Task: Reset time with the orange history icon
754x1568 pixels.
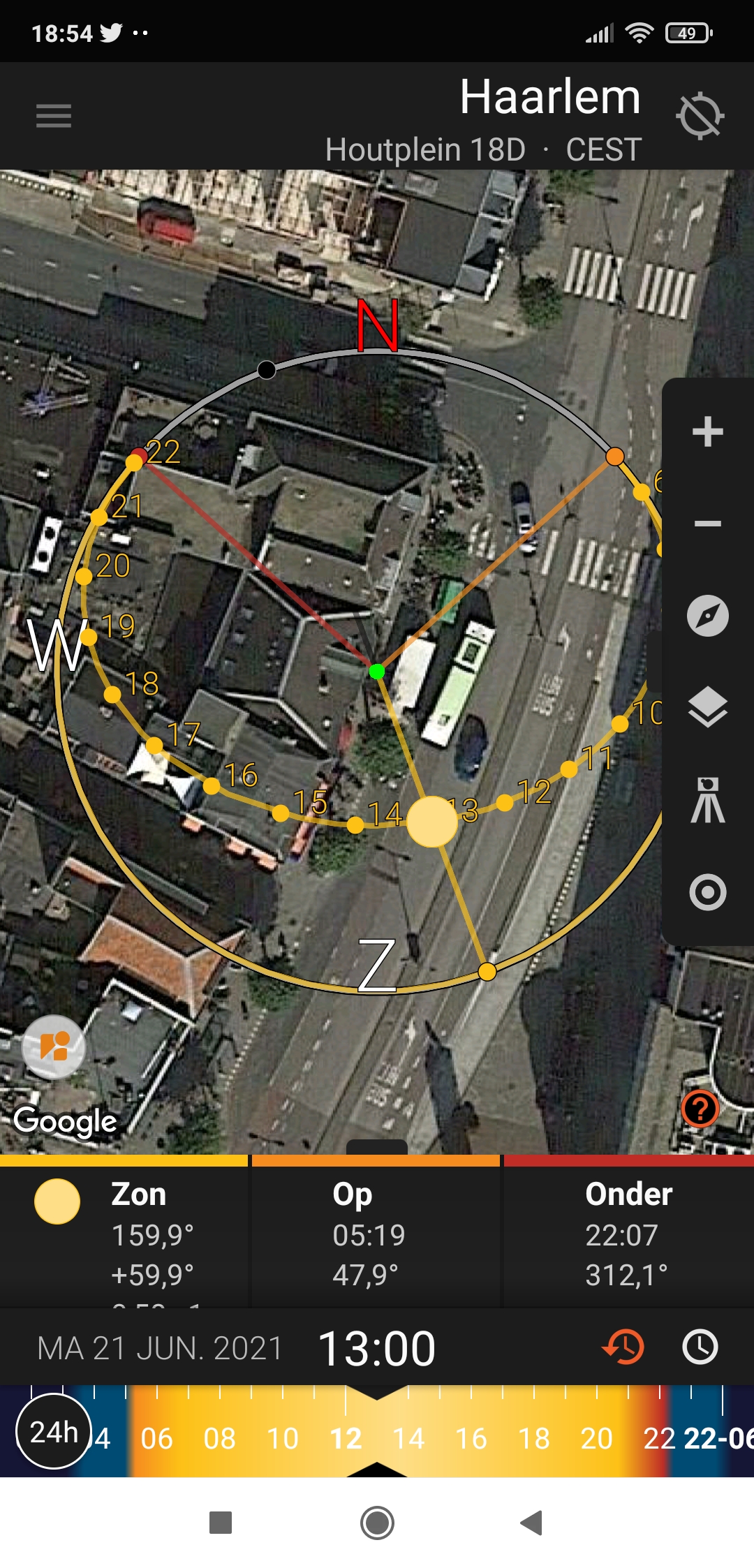Action: [x=623, y=1347]
